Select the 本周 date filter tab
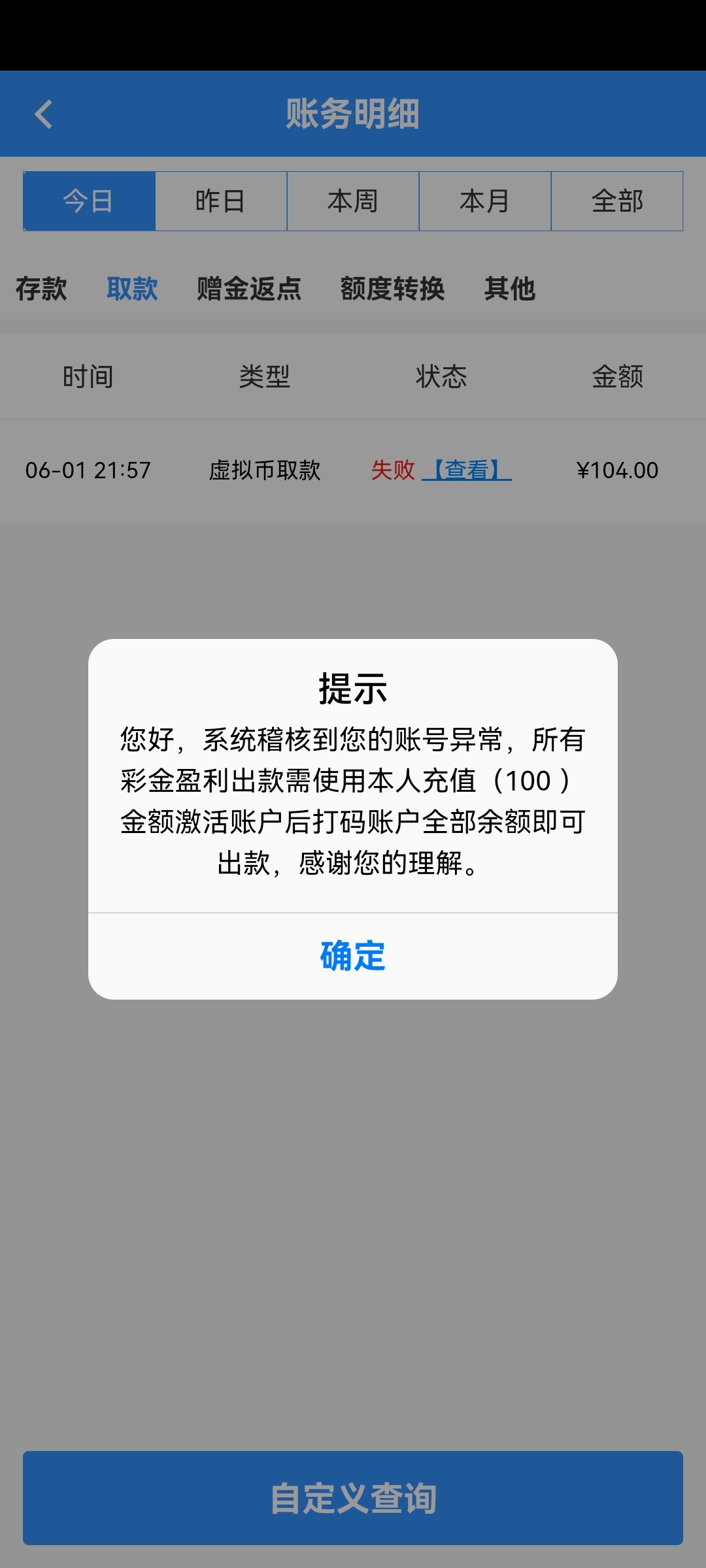Viewport: 706px width, 1568px height. tap(353, 201)
